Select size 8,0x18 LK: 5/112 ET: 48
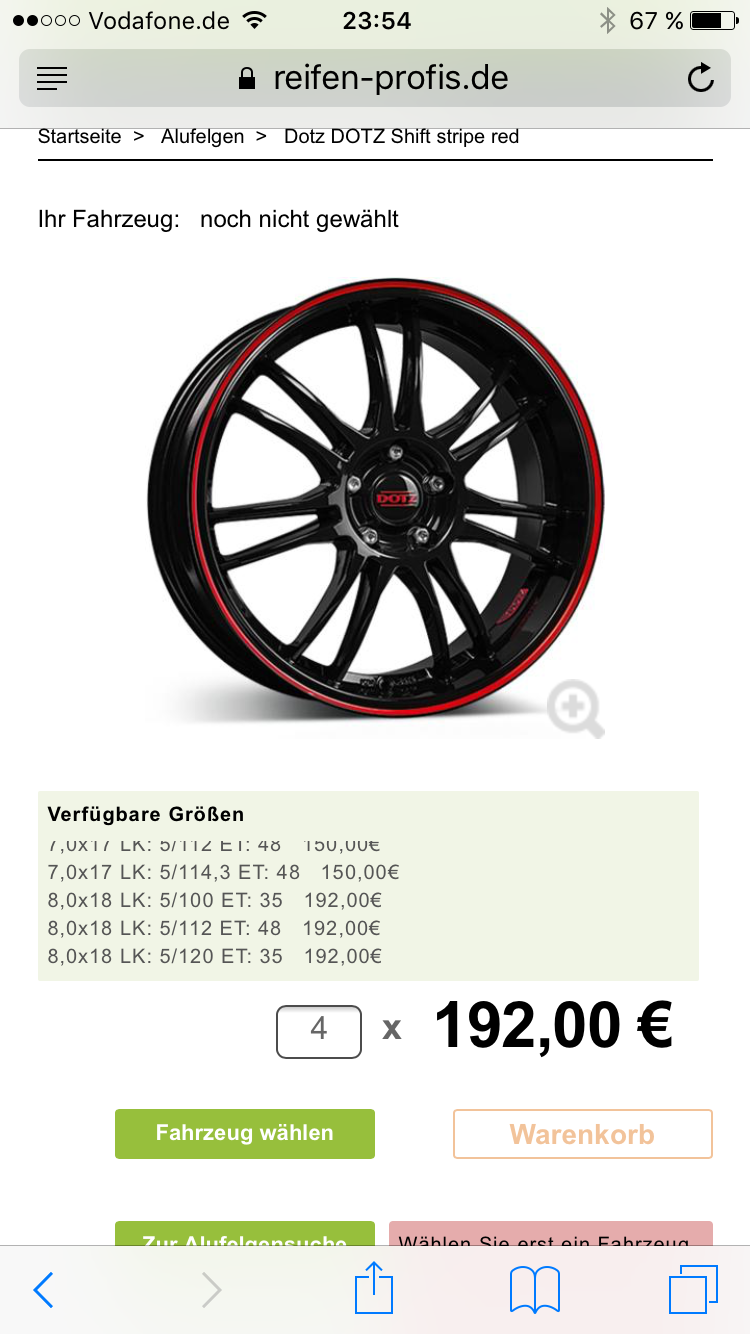 pyautogui.click(x=215, y=928)
